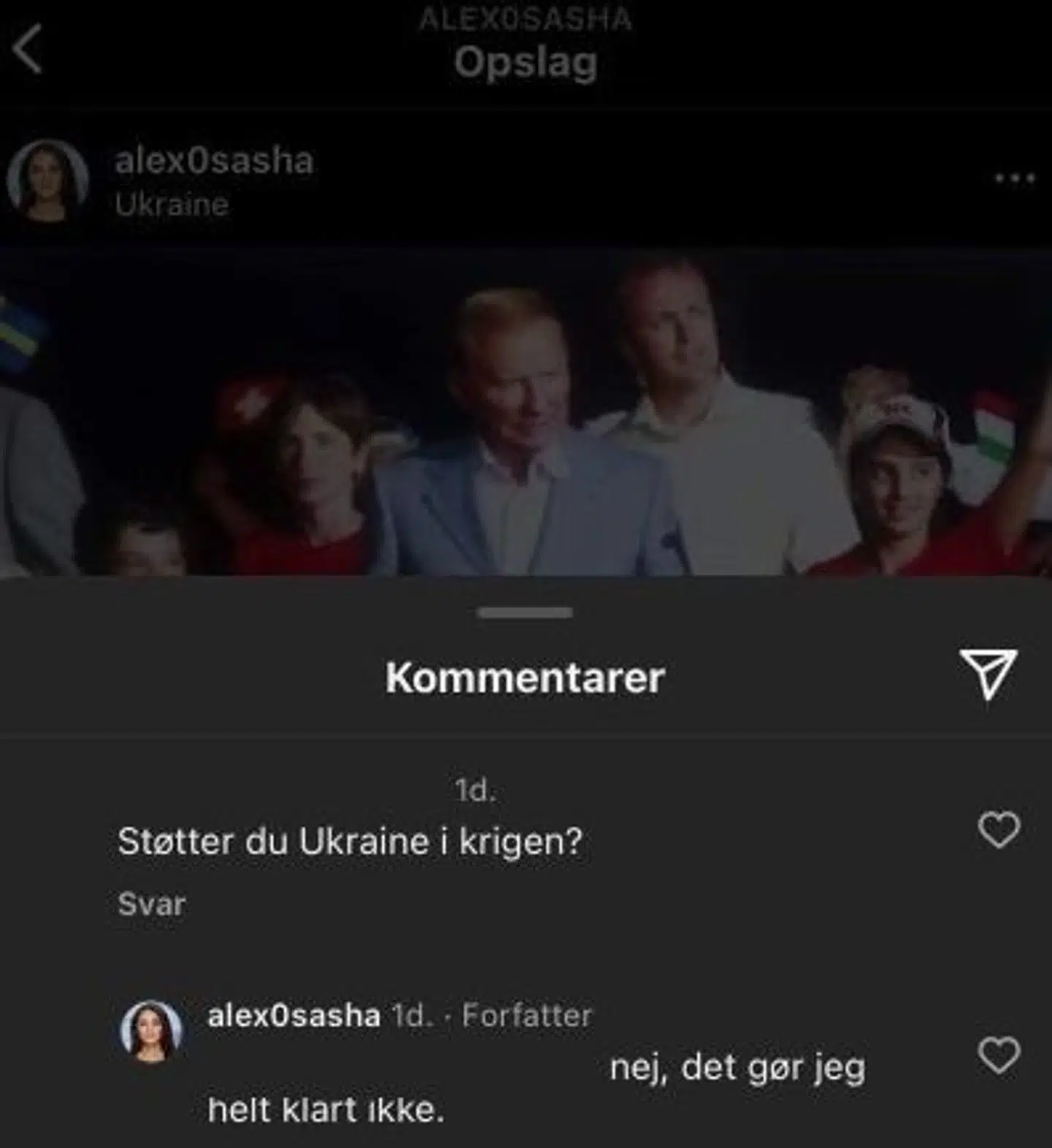This screenshot has height=1148, width=1052.
Task: Tap Svar to reply to the comment
Action: click(x=151, y=904)
